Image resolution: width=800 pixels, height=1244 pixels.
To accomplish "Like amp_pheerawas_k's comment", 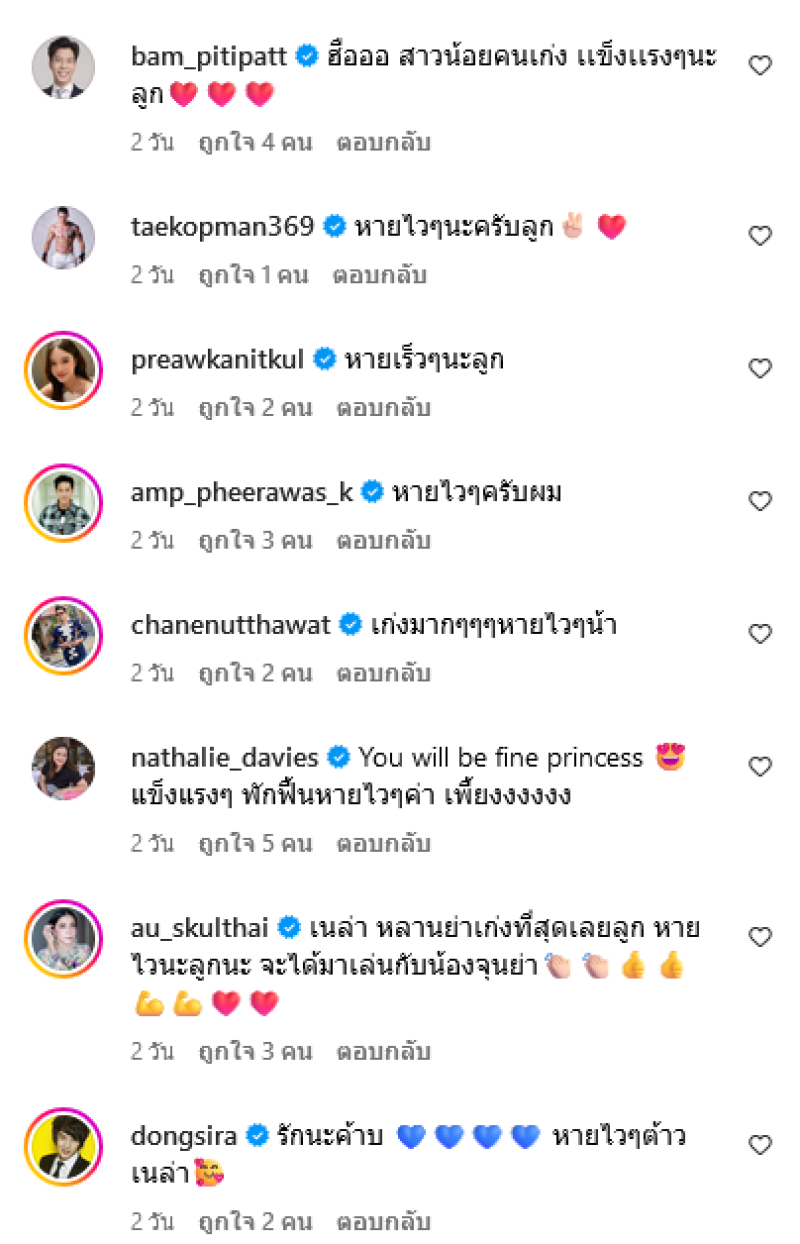I will (x=760, y=501).
